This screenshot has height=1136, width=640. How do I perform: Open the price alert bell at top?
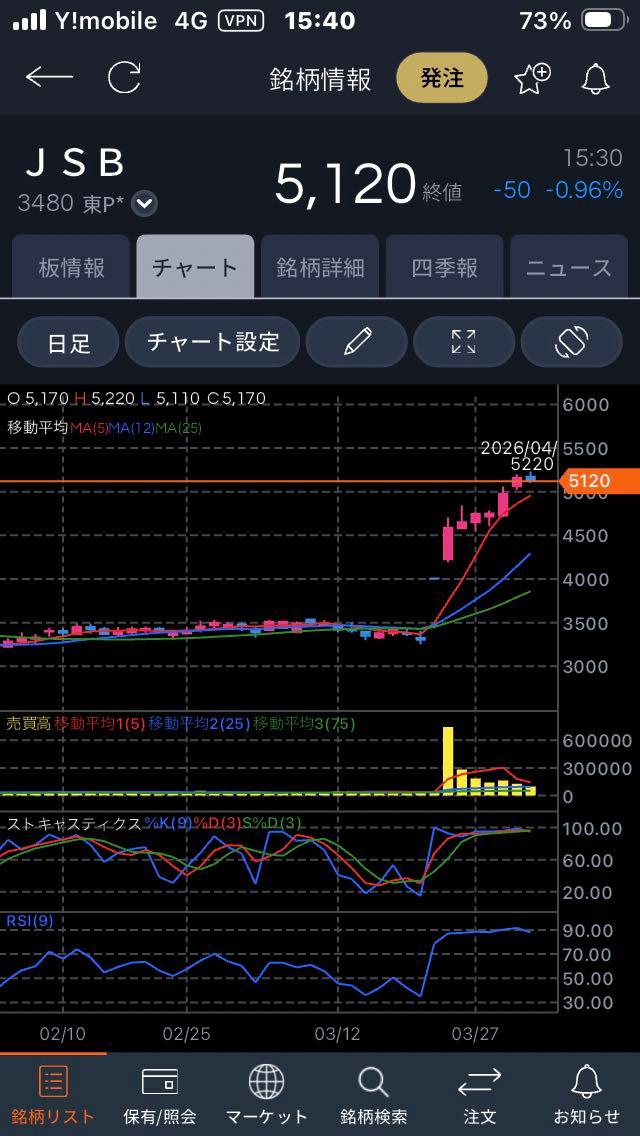coord(596,78)
